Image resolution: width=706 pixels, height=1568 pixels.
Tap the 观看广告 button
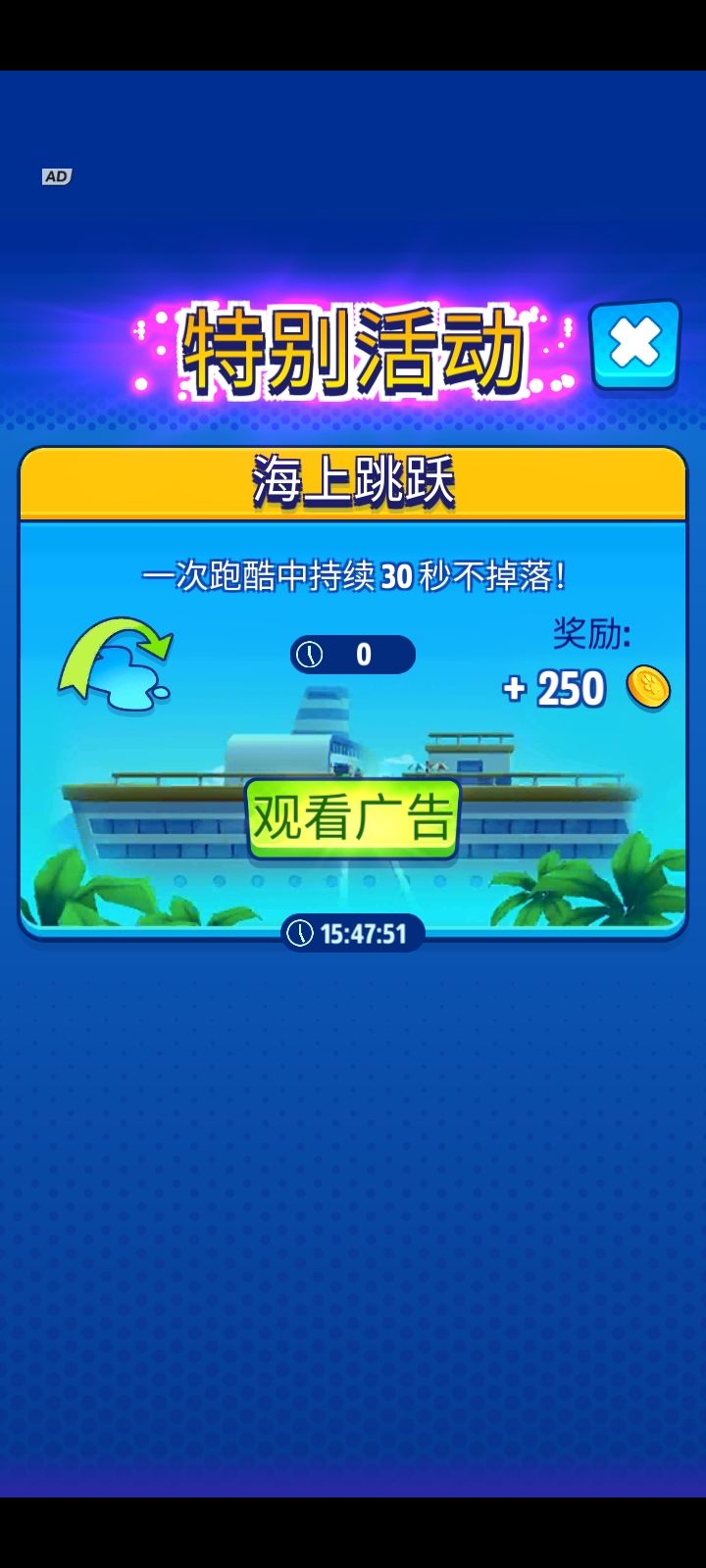pyautogui.click(x=353, y=818)
